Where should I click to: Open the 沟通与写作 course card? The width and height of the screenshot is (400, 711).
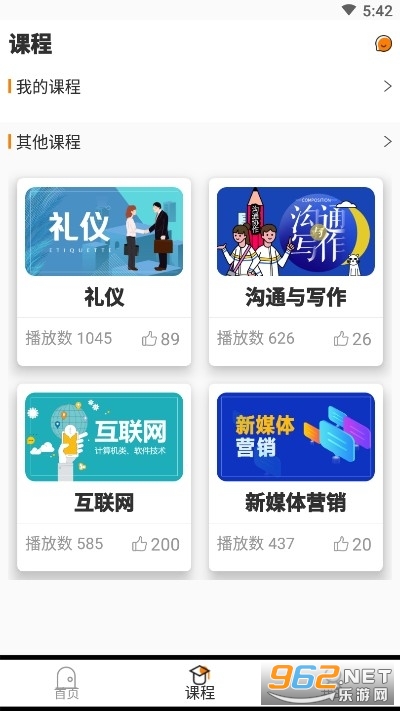[x=296, y=272]
